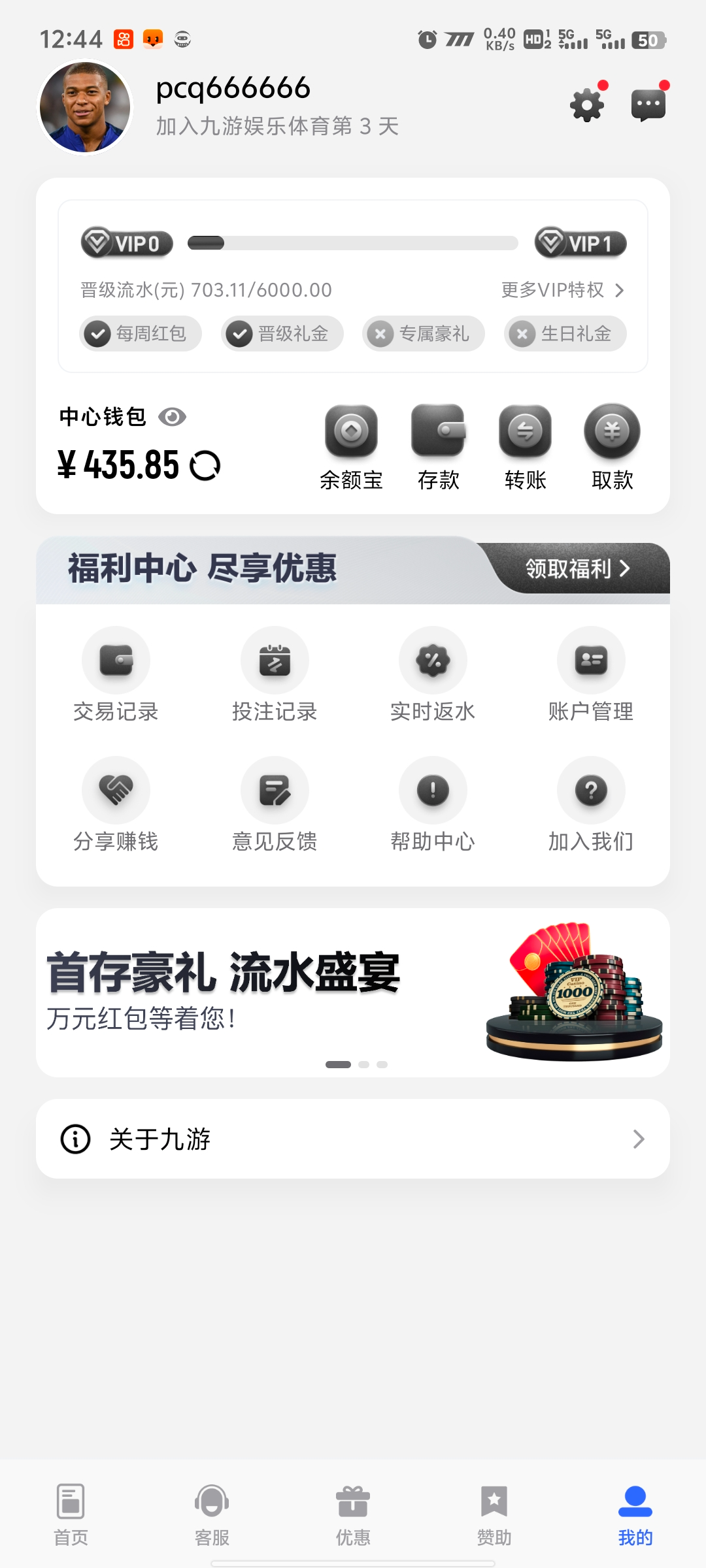Open 更多VIP特权 link

(562, 290)
